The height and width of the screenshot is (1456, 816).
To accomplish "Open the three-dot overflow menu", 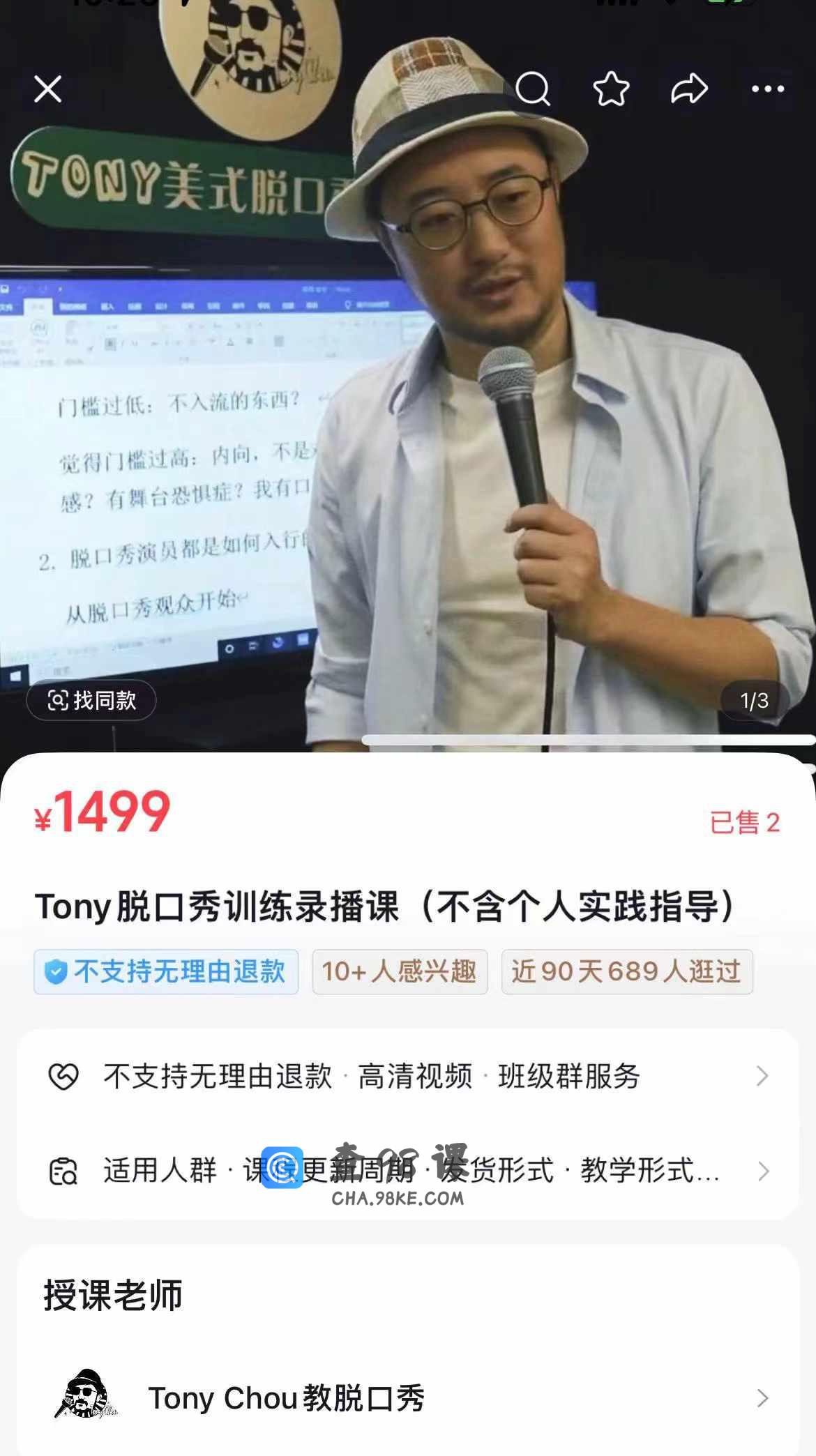I will [x=768, y=89].
